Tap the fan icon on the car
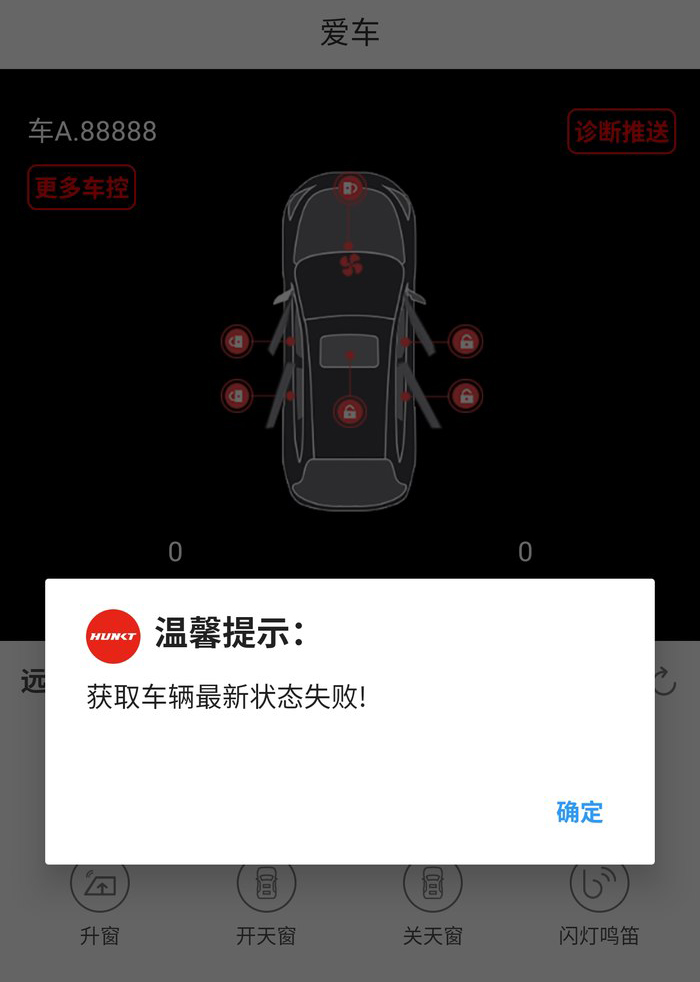Viewport: 700px width, 982px height. click(350, 265)
